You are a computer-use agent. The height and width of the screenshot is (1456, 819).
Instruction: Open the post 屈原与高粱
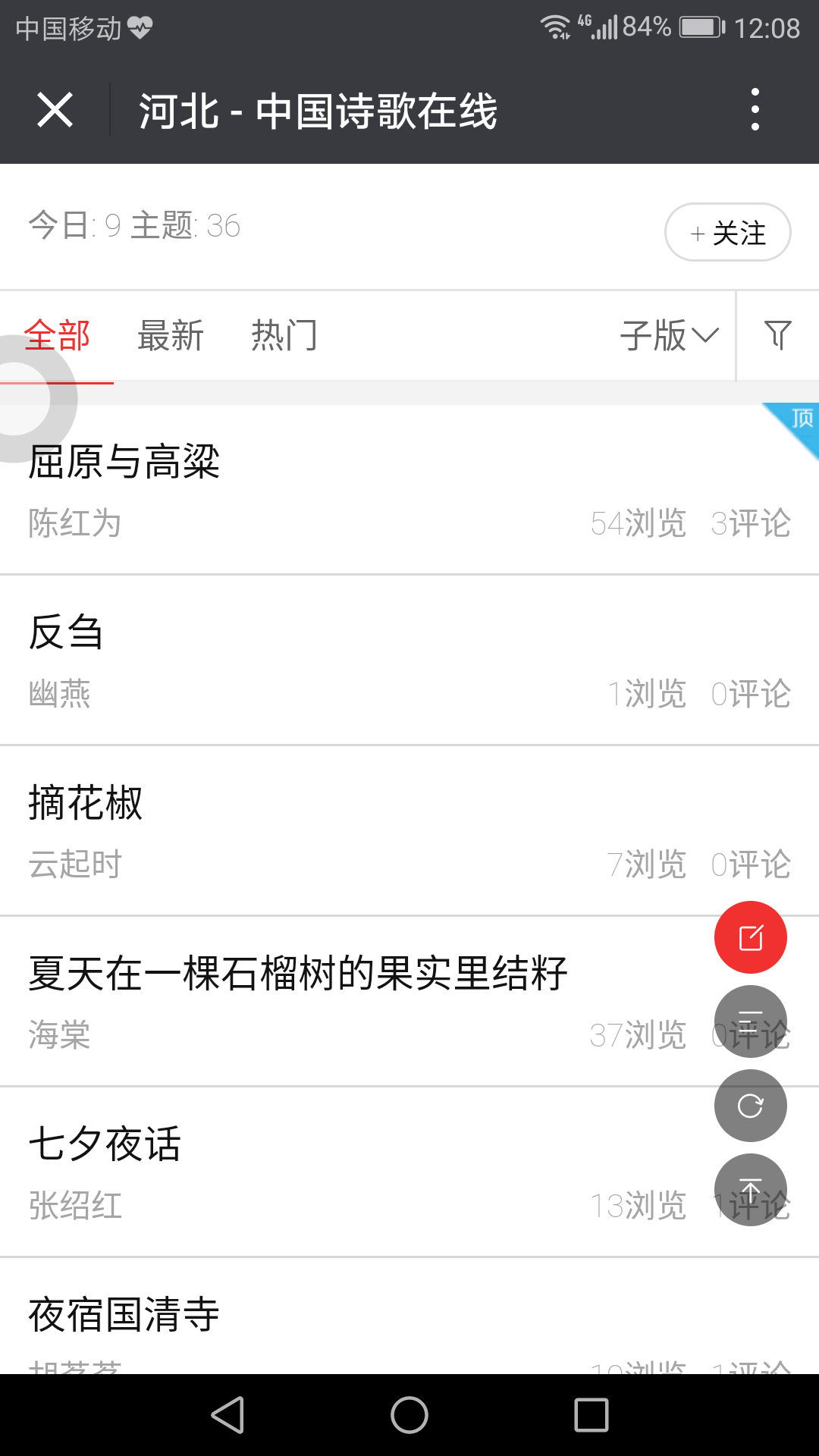click(x=125, y=462)
